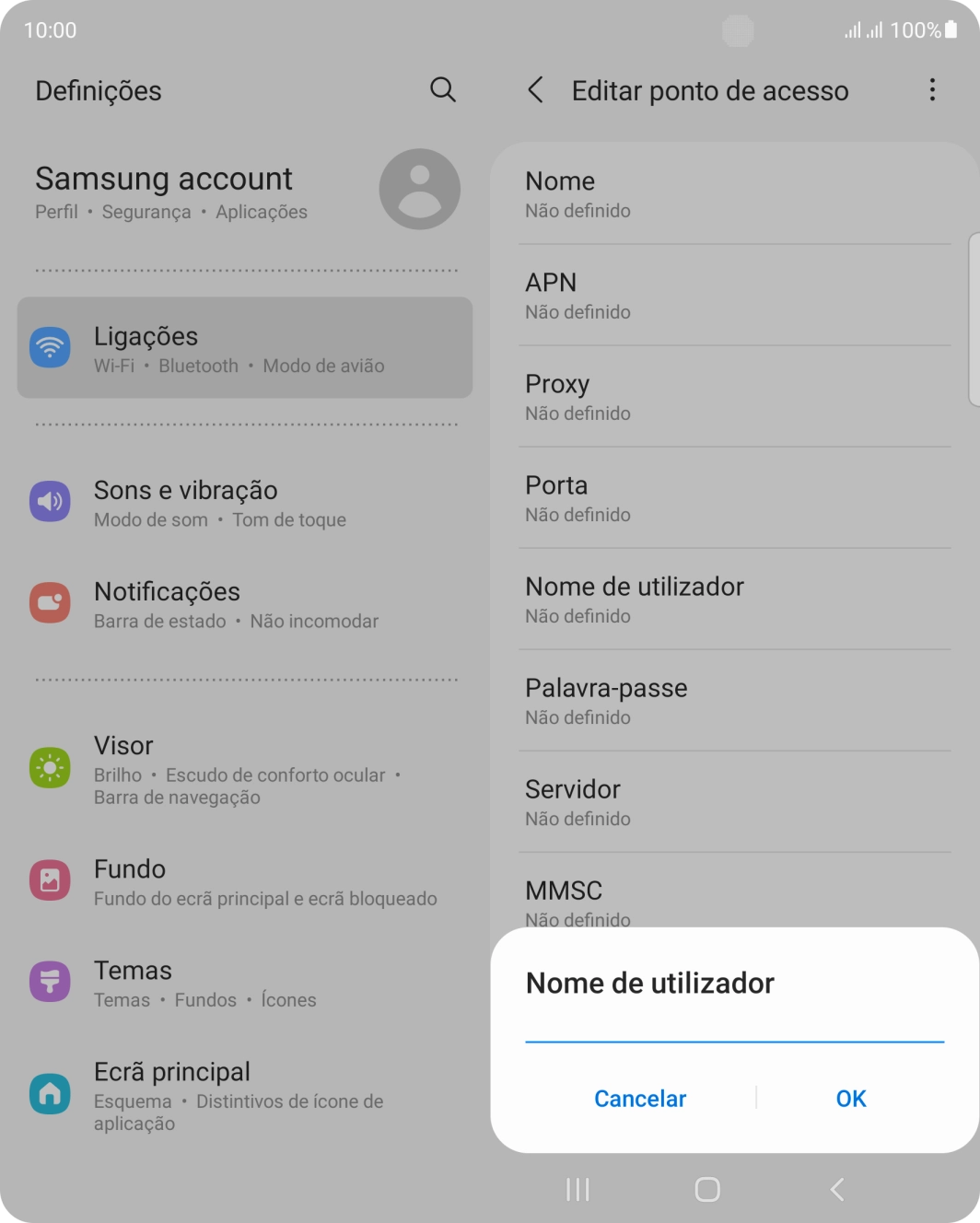Open Notificações via its icon

point(51,603)
